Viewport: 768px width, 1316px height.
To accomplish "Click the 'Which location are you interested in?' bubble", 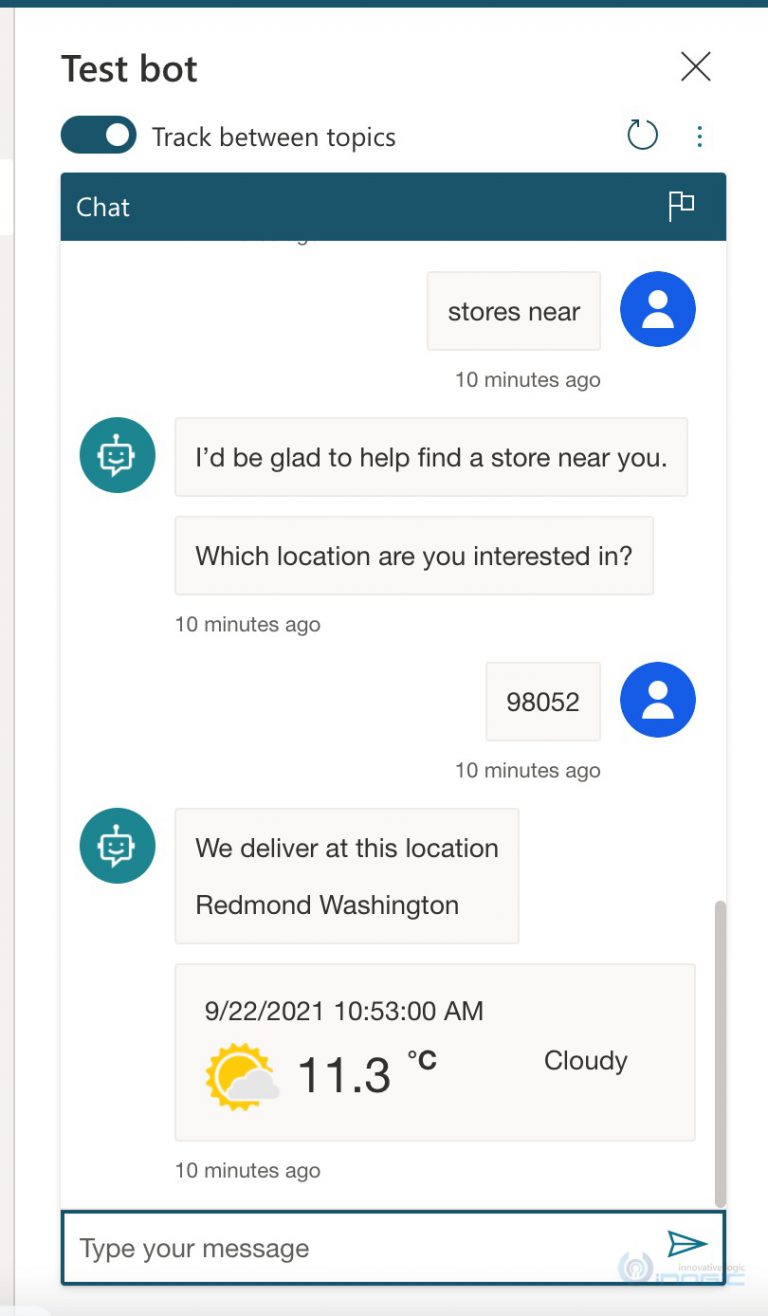I will [x=413, y=556].
